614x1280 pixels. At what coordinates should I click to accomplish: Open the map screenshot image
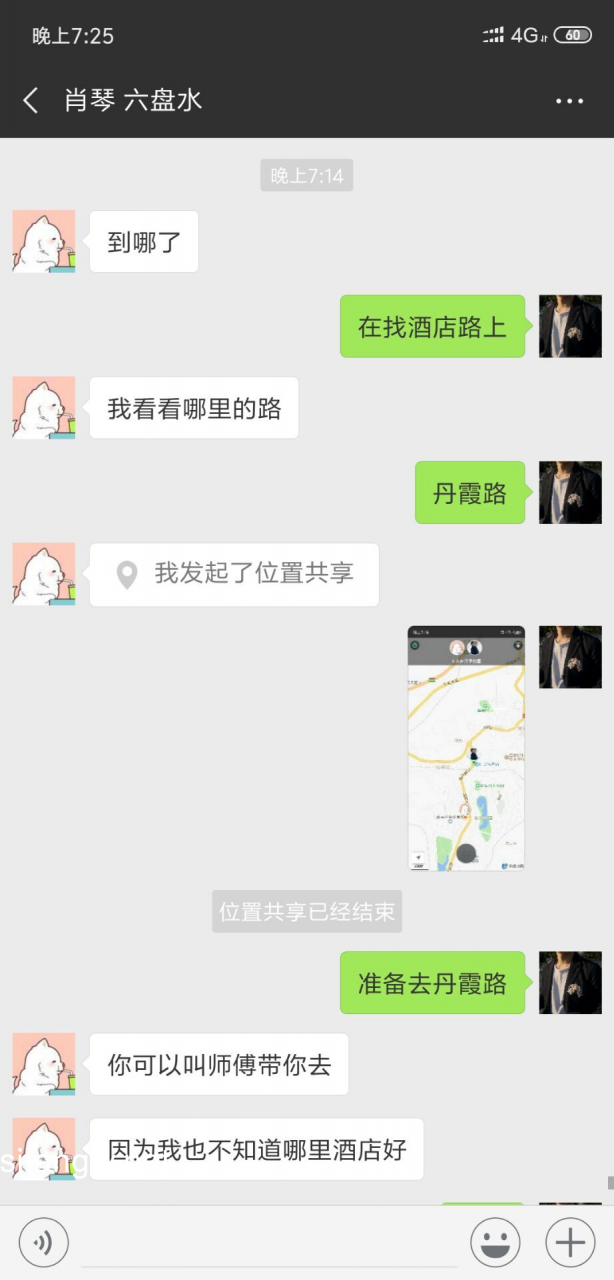coord(466,748)
